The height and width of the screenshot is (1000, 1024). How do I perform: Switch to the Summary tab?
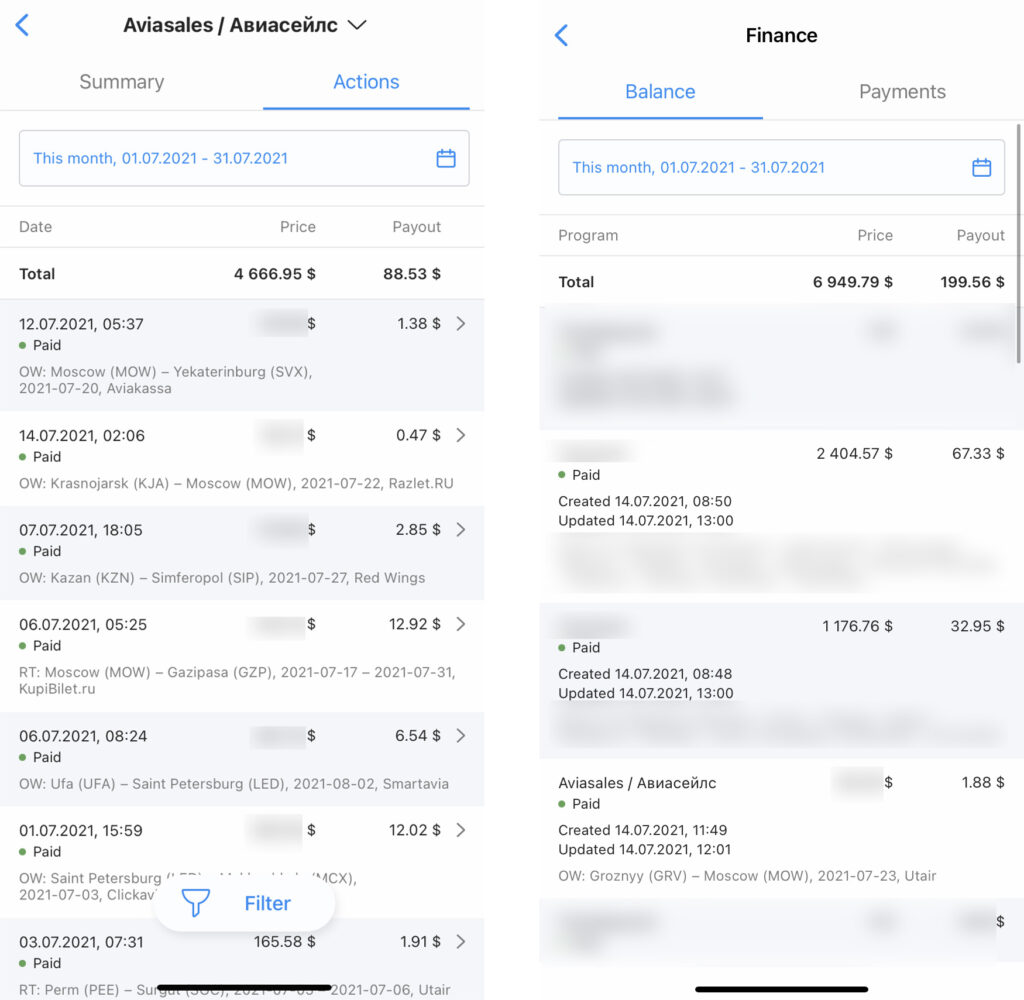[121, 82]
